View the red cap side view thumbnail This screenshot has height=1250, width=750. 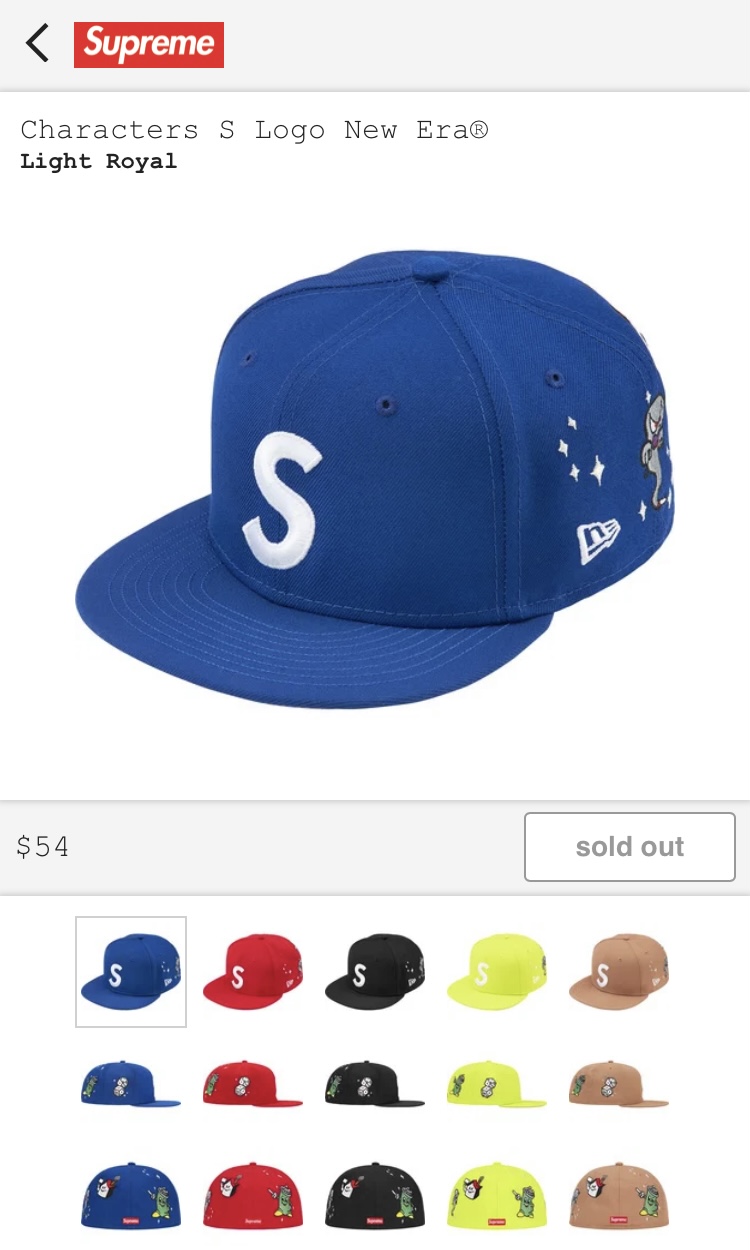pyautogui.click(x=253, y=1085)
